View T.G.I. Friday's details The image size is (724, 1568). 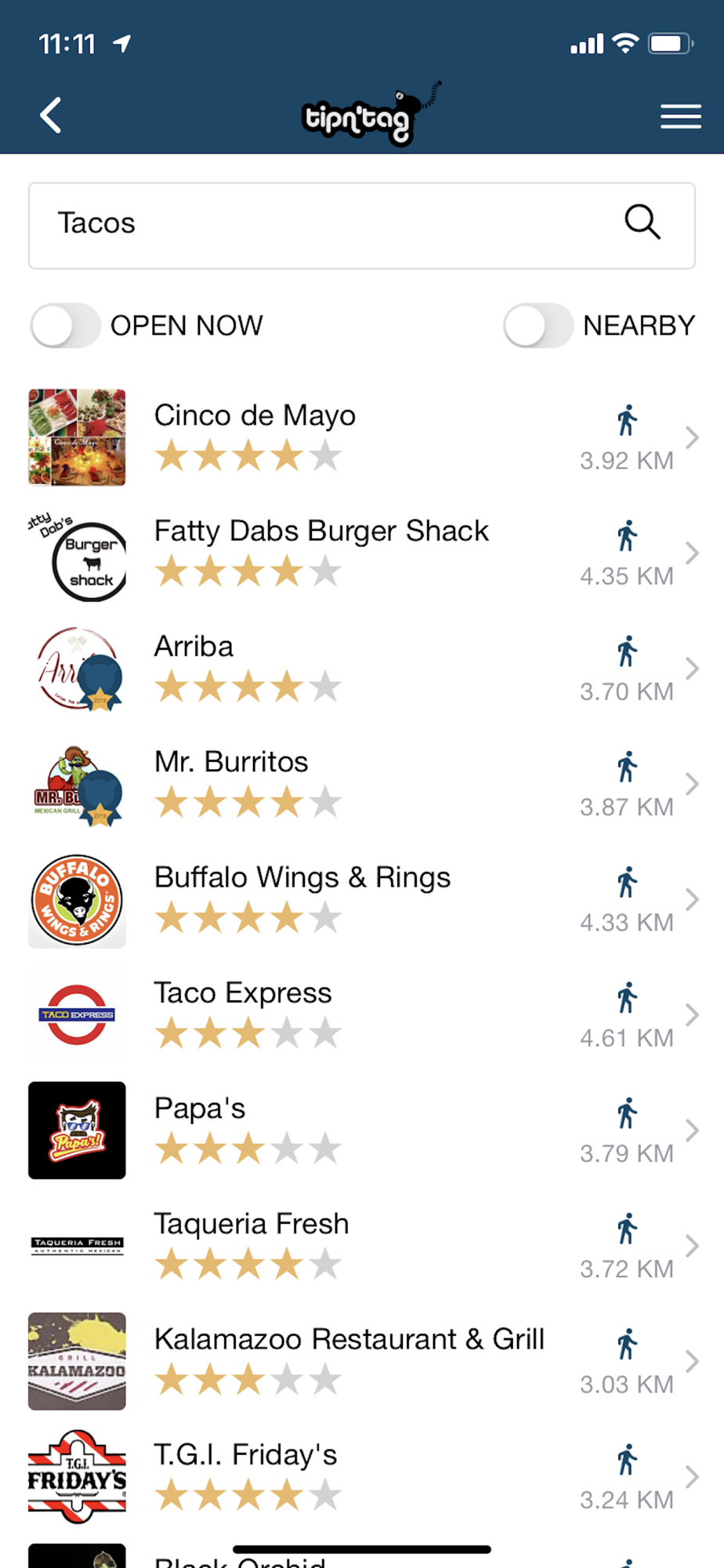point(360,1476)
